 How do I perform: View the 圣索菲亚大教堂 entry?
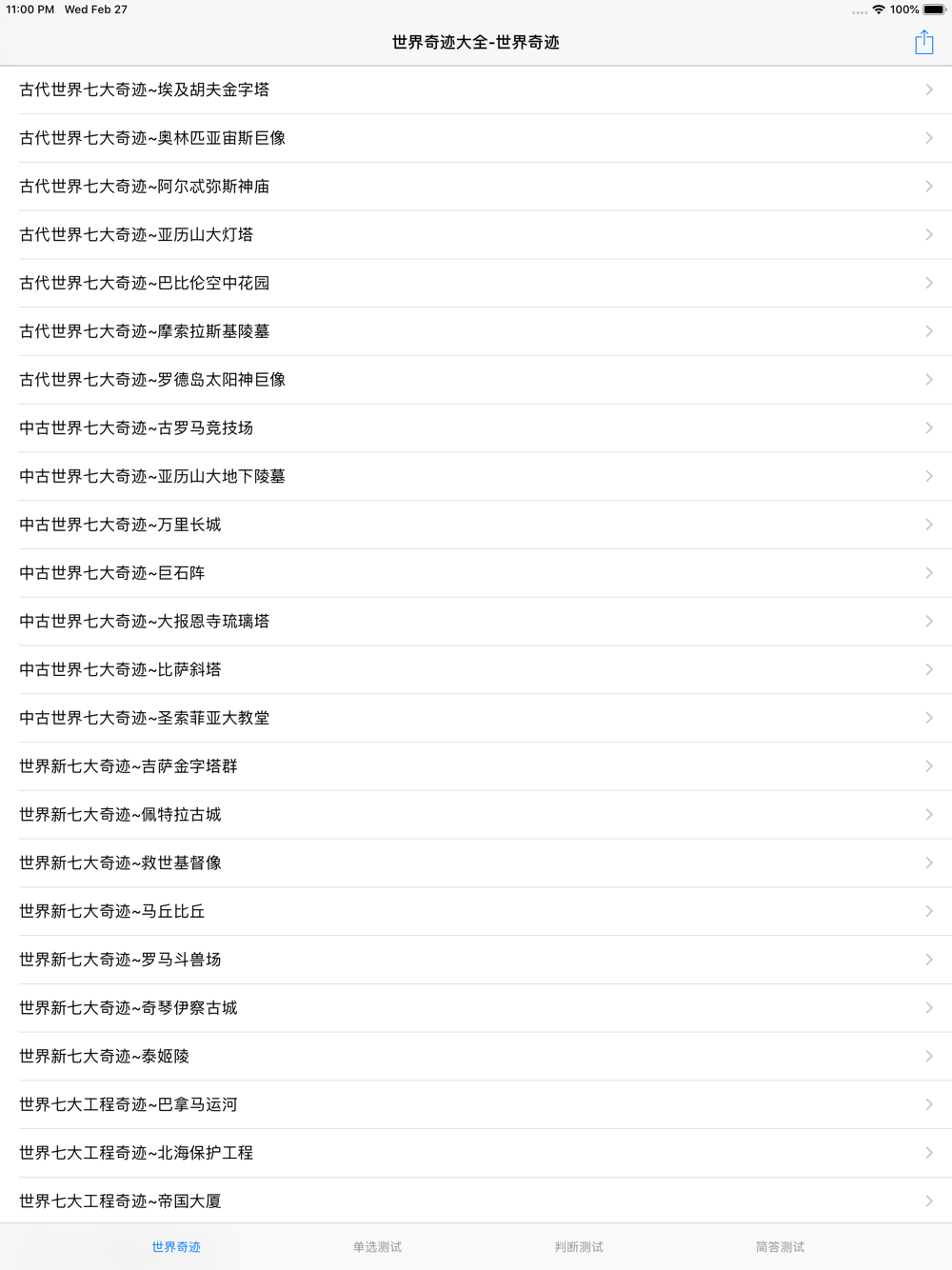click(x=476, y=718)
